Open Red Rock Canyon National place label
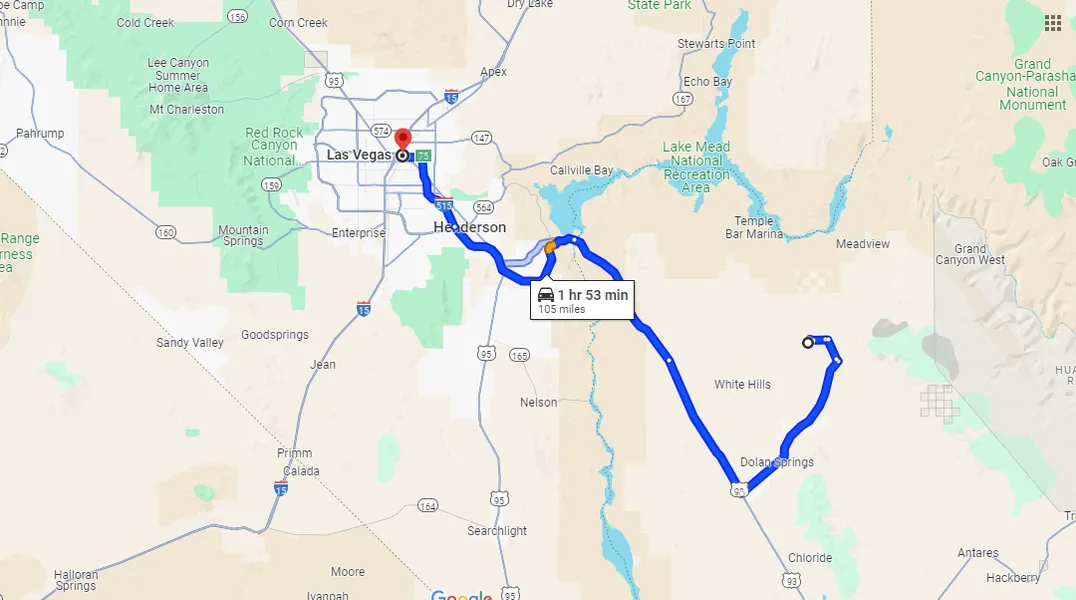 tap(273, 147)
